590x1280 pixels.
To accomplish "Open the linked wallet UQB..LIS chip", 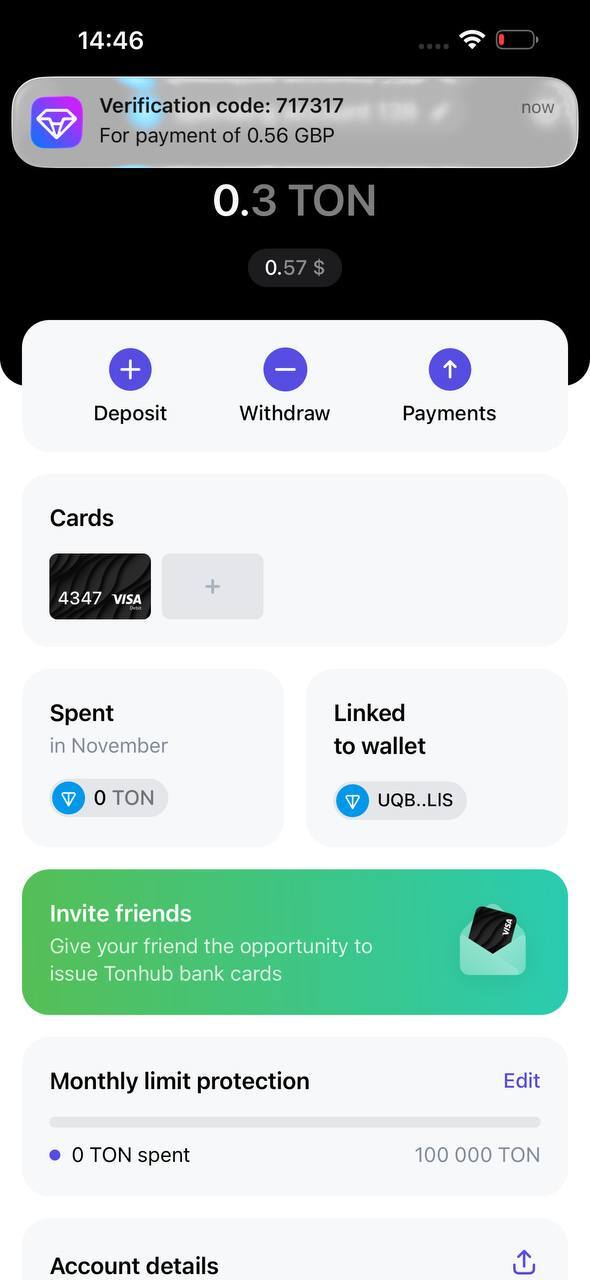I will [400, 801].
